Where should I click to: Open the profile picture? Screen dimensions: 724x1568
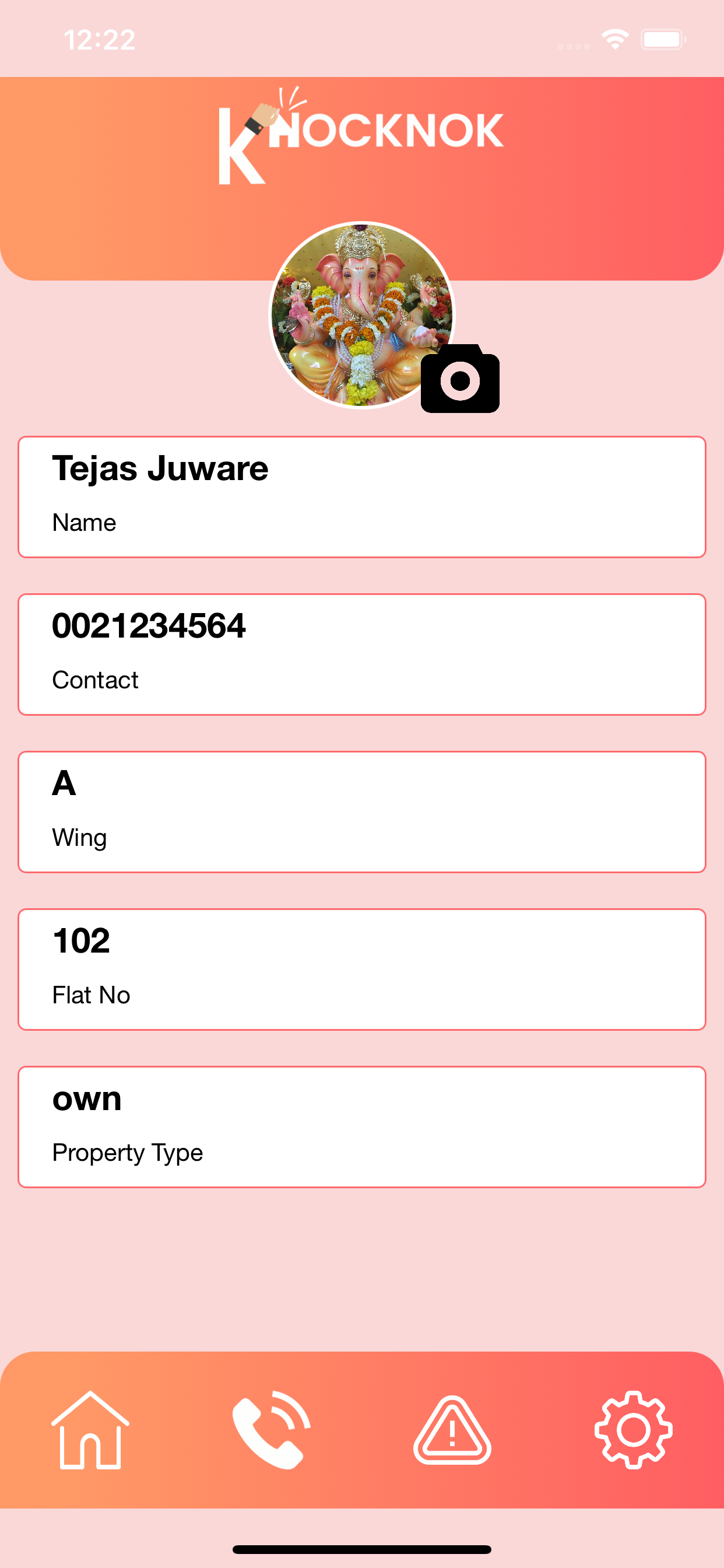pyautogui.click(x=362, y=314)
